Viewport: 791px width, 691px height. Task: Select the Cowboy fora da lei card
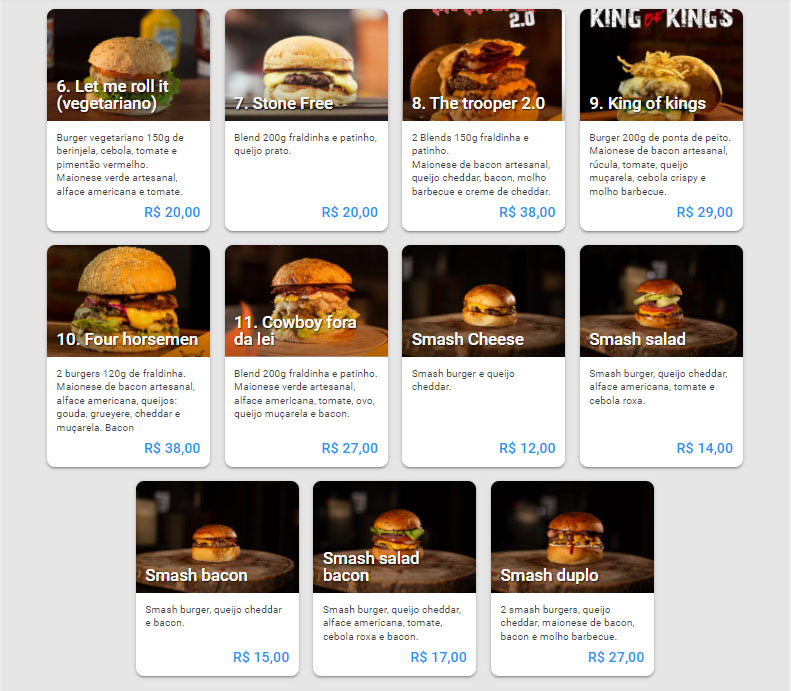pos(306,356)
